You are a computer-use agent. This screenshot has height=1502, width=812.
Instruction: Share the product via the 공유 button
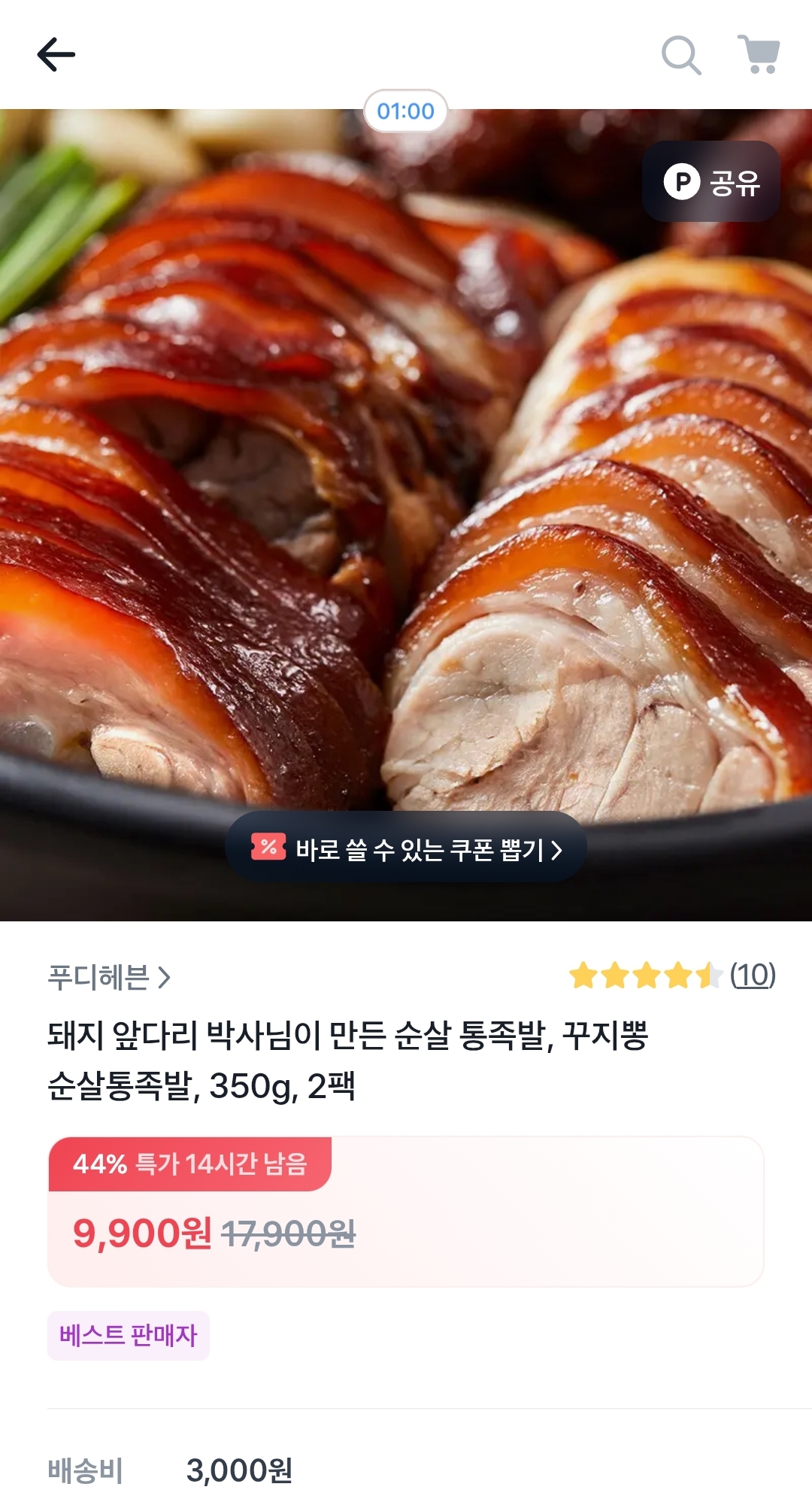pos(710,181)
